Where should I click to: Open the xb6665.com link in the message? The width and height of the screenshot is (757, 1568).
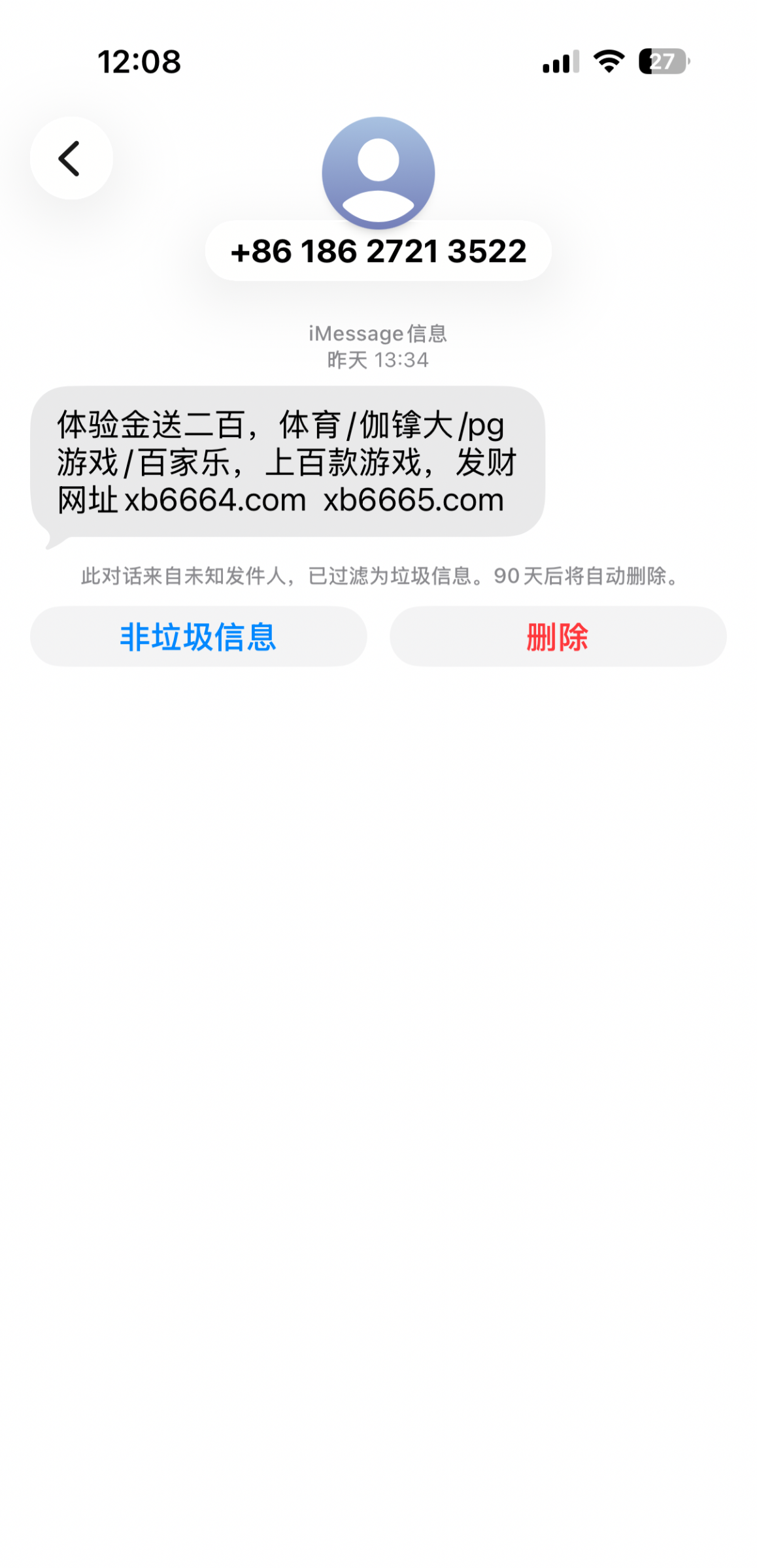[x=414, y=500]
